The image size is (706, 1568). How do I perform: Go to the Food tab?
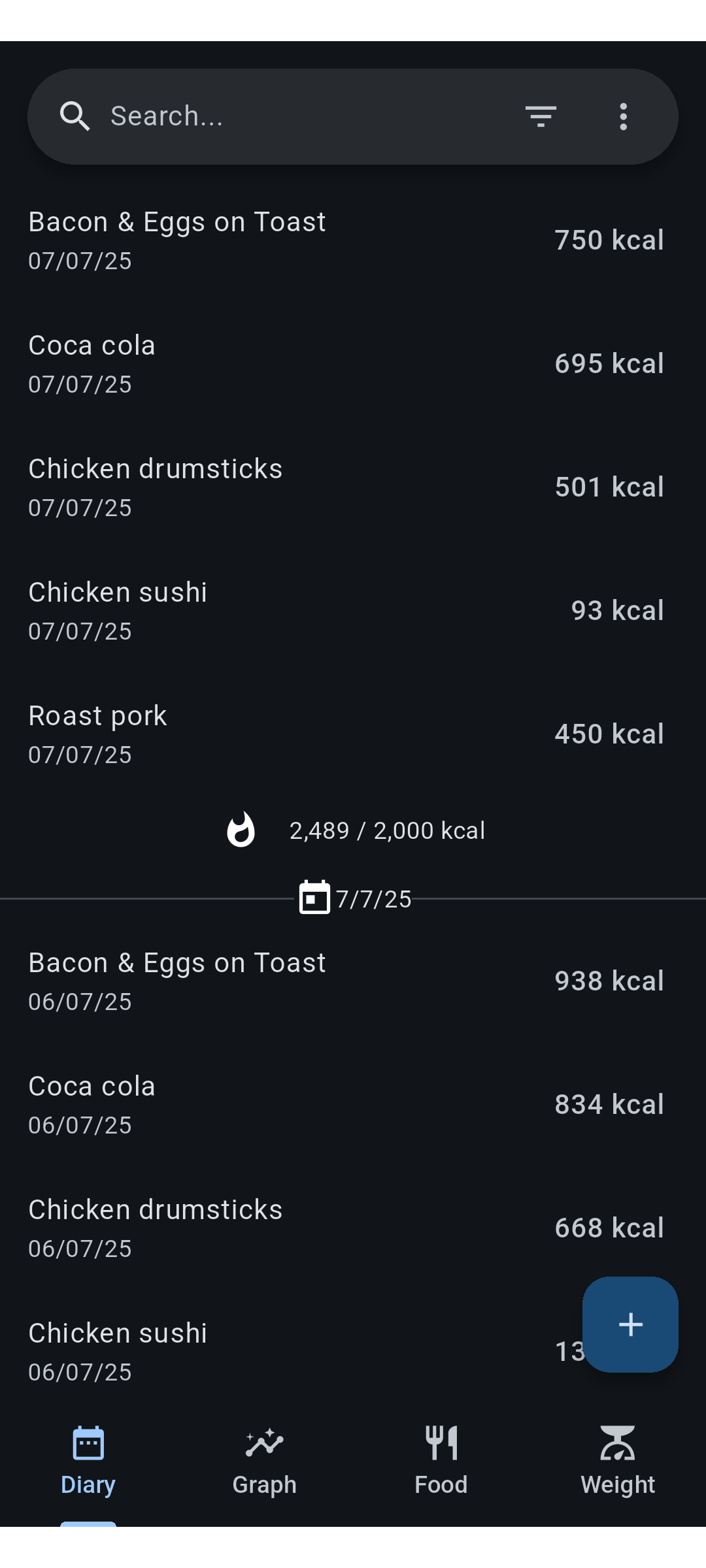coord(441,1461)
